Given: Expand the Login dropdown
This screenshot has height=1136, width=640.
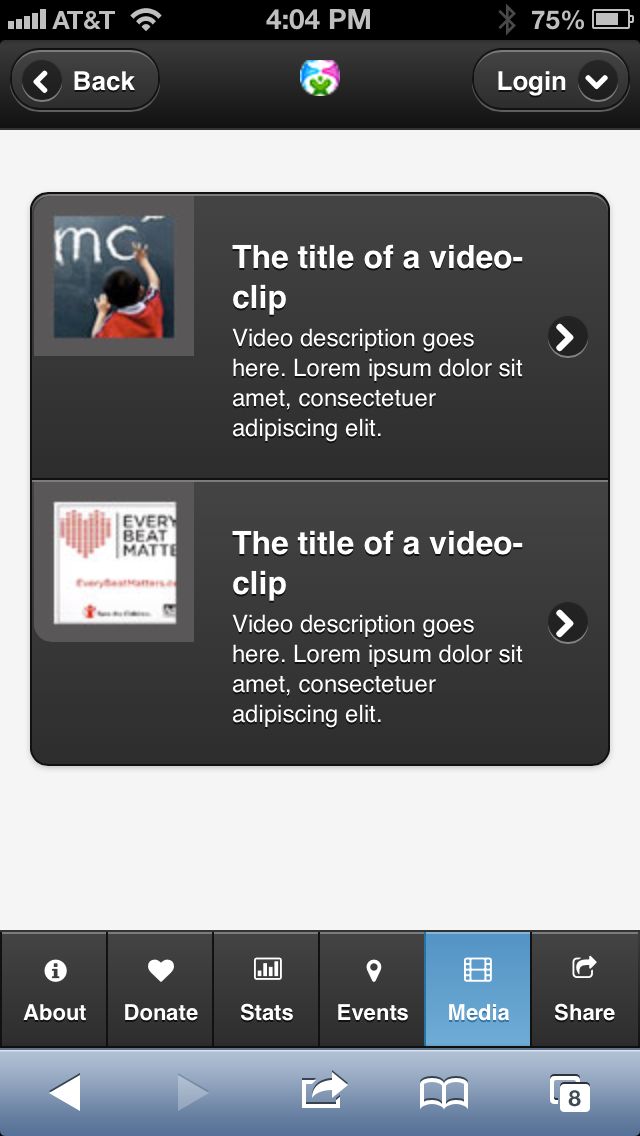Looking at the screenshot, I should coord(548,81).
